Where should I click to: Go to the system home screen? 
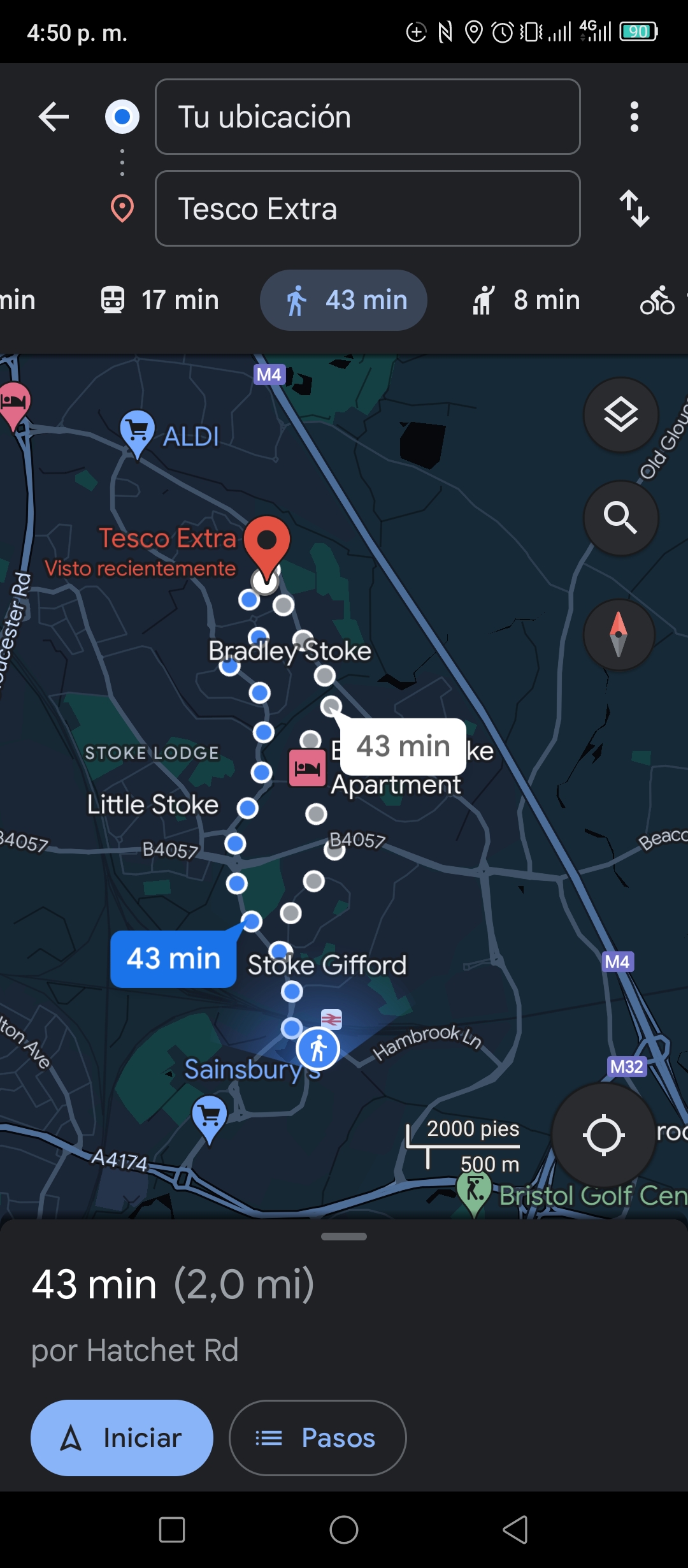pos(344,1530)
